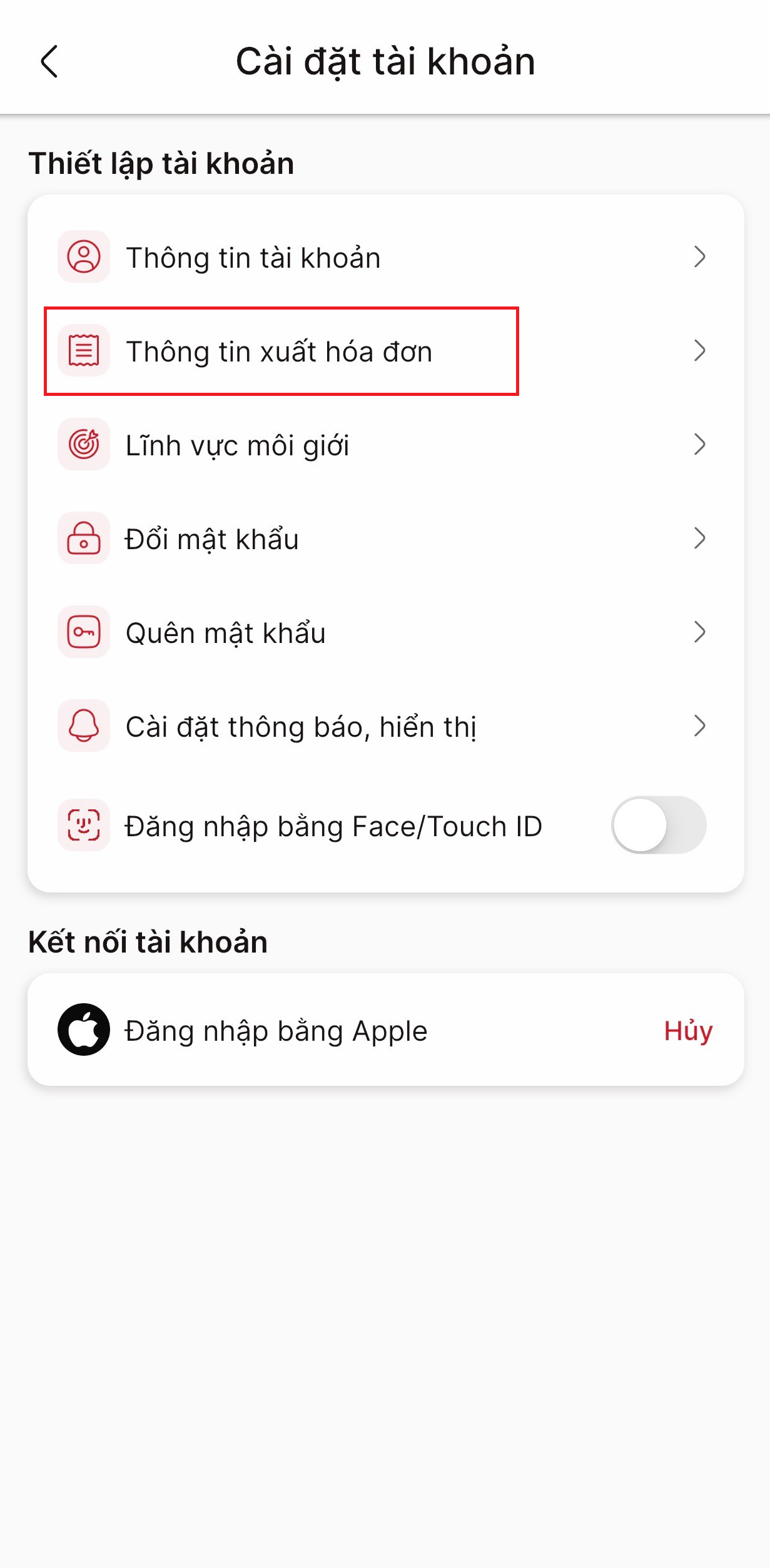Tap Quên mật khẩu row
Screen dimensions: 770x1568
click(x=384, y=632)
